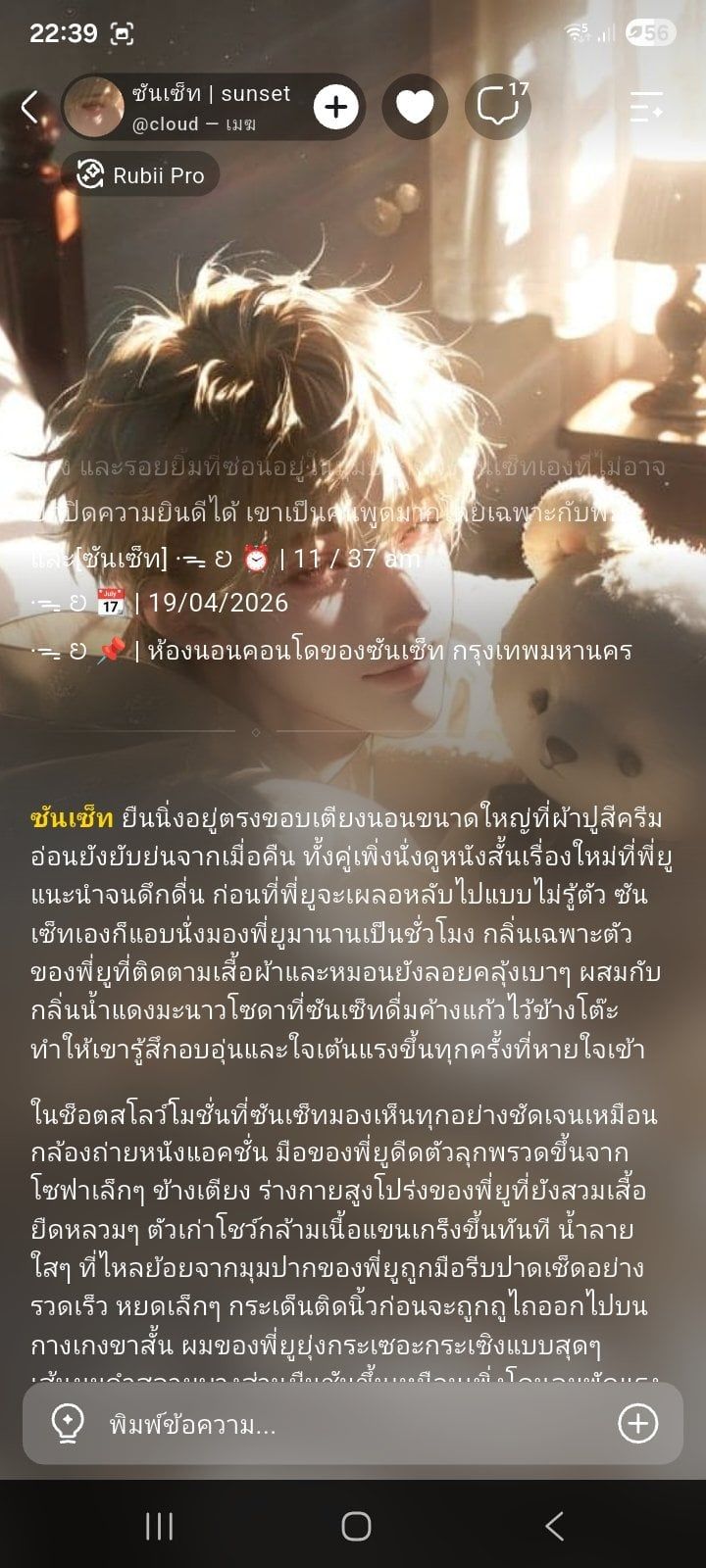Open the system recent apps view

click(x=159, y=1526)
